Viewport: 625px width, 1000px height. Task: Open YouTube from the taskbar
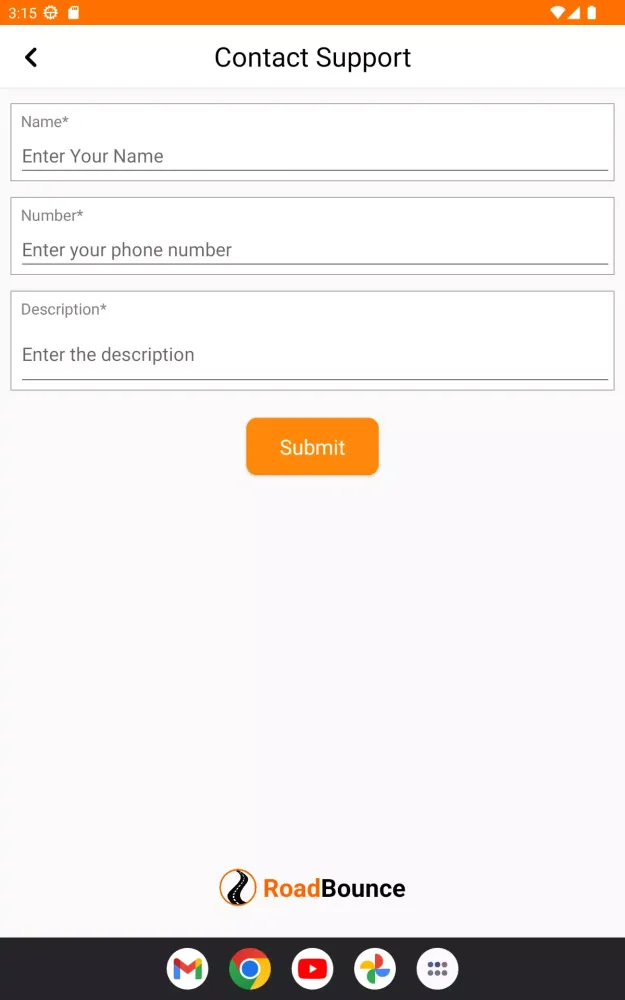coord(313,969)
